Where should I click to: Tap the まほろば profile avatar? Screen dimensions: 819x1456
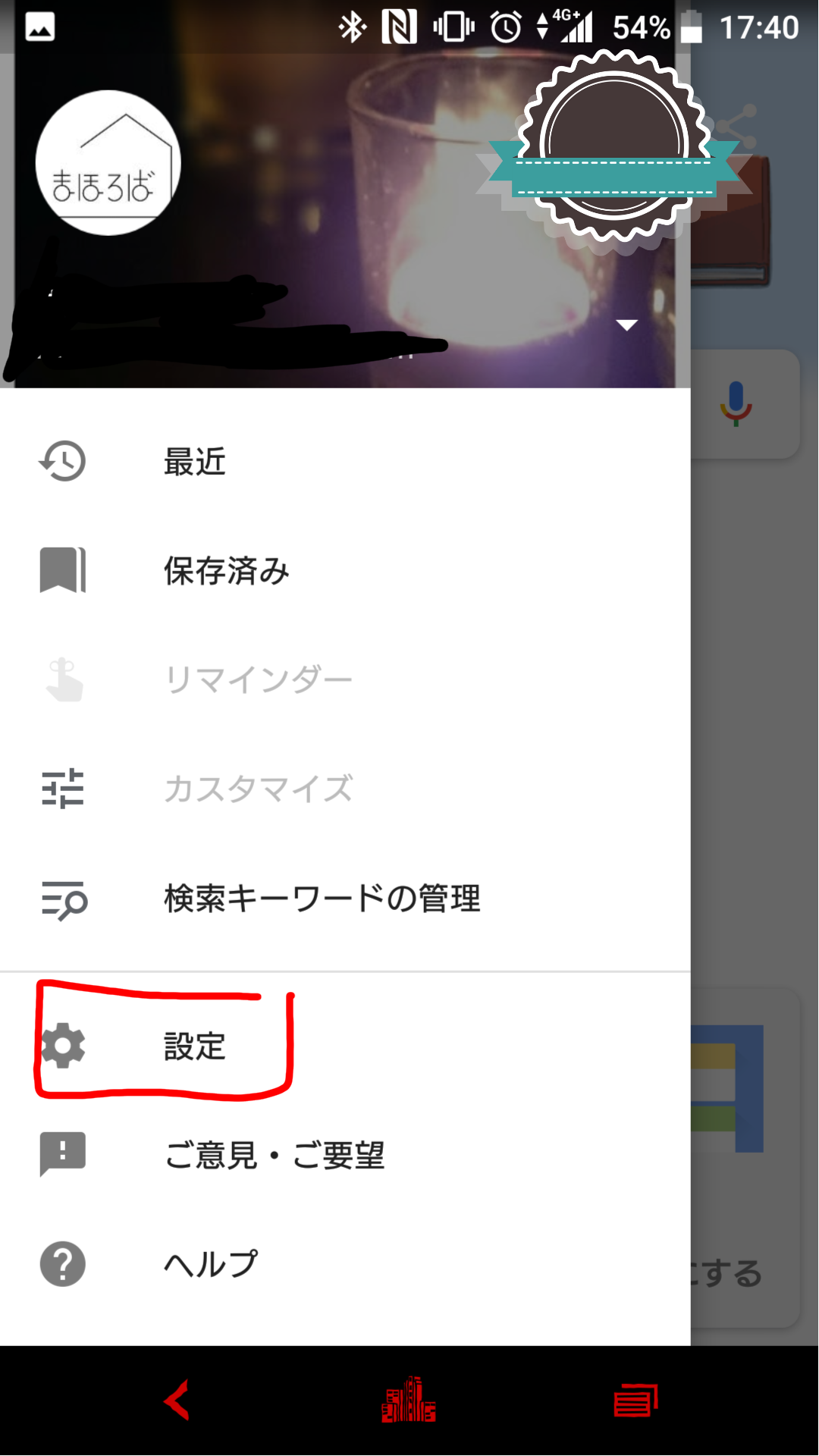(x=108, y=163)
